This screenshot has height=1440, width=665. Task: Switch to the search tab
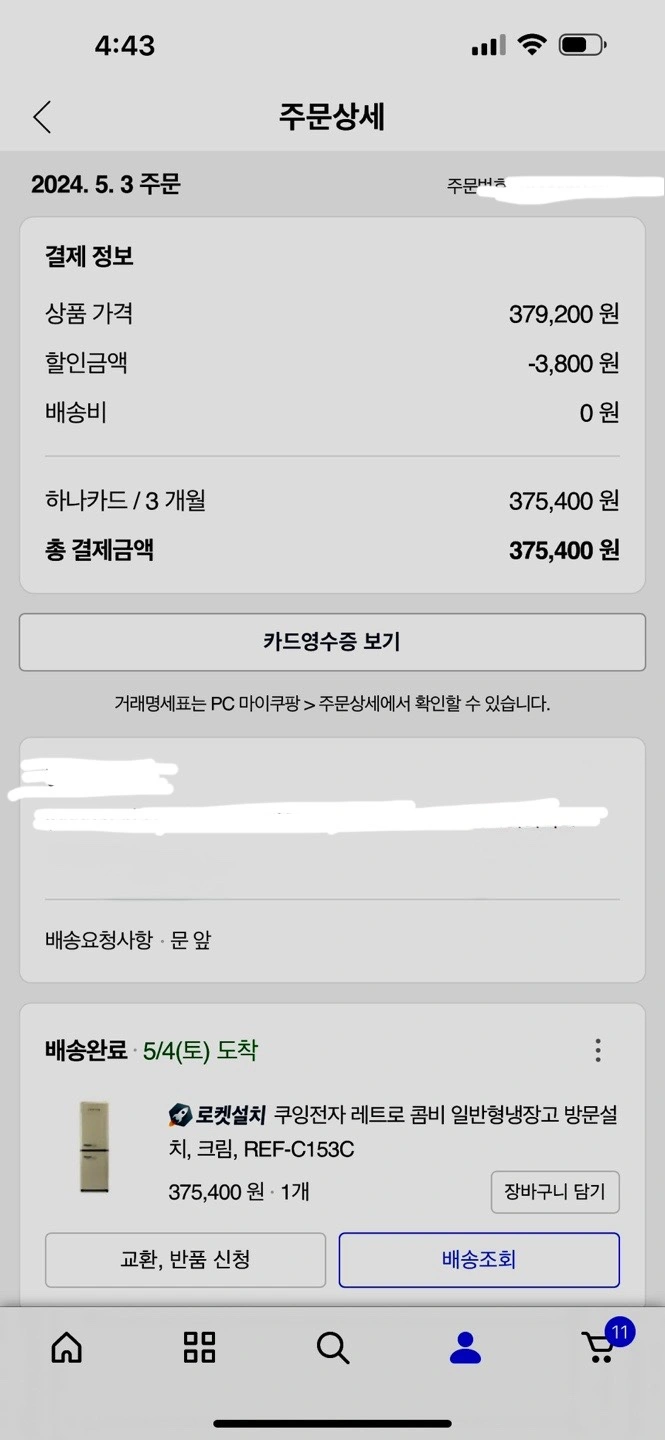pos(333,1348)
